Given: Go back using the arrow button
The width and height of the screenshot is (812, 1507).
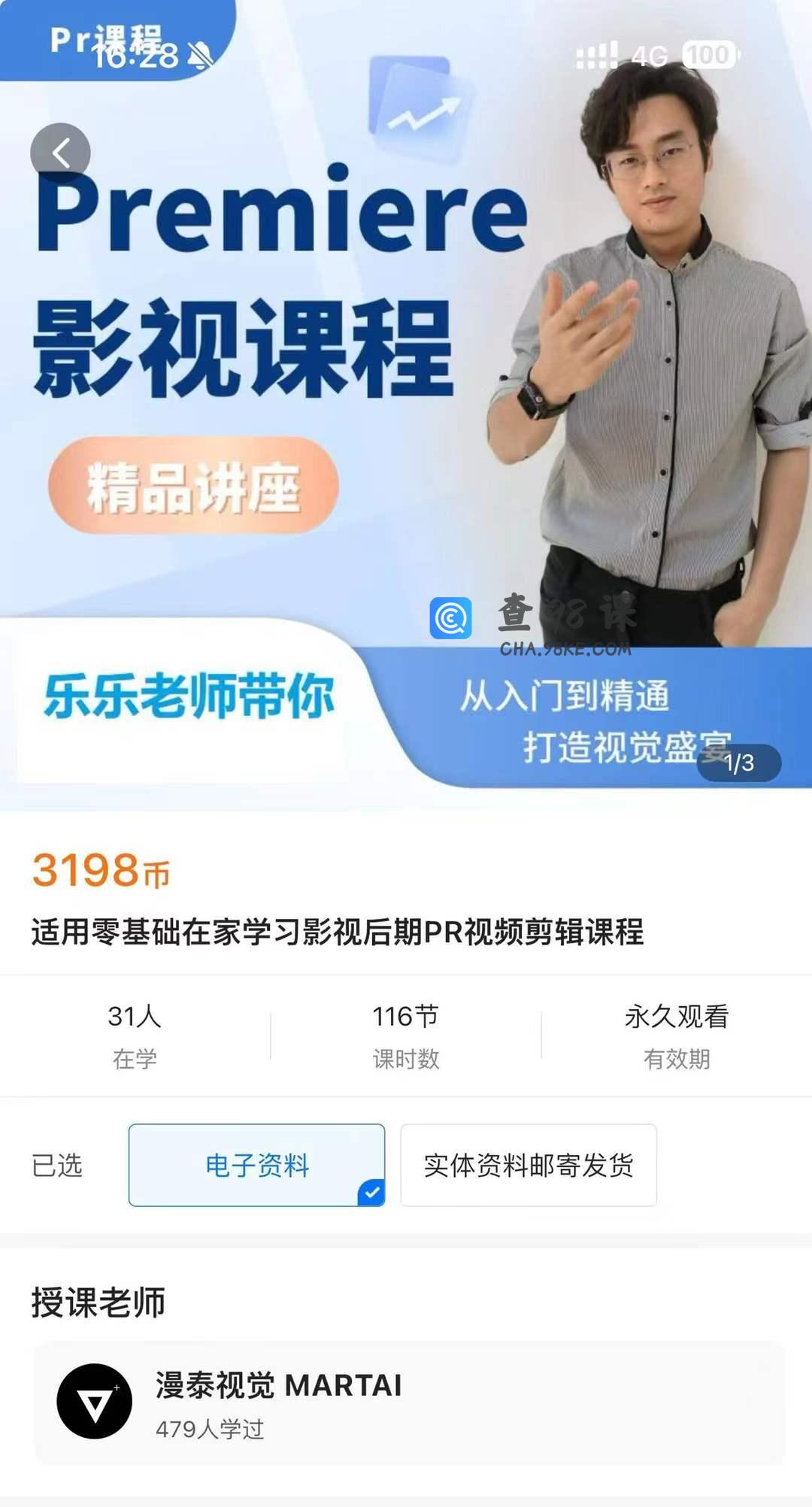Looking at the screenshot, I should click(60, 153).
